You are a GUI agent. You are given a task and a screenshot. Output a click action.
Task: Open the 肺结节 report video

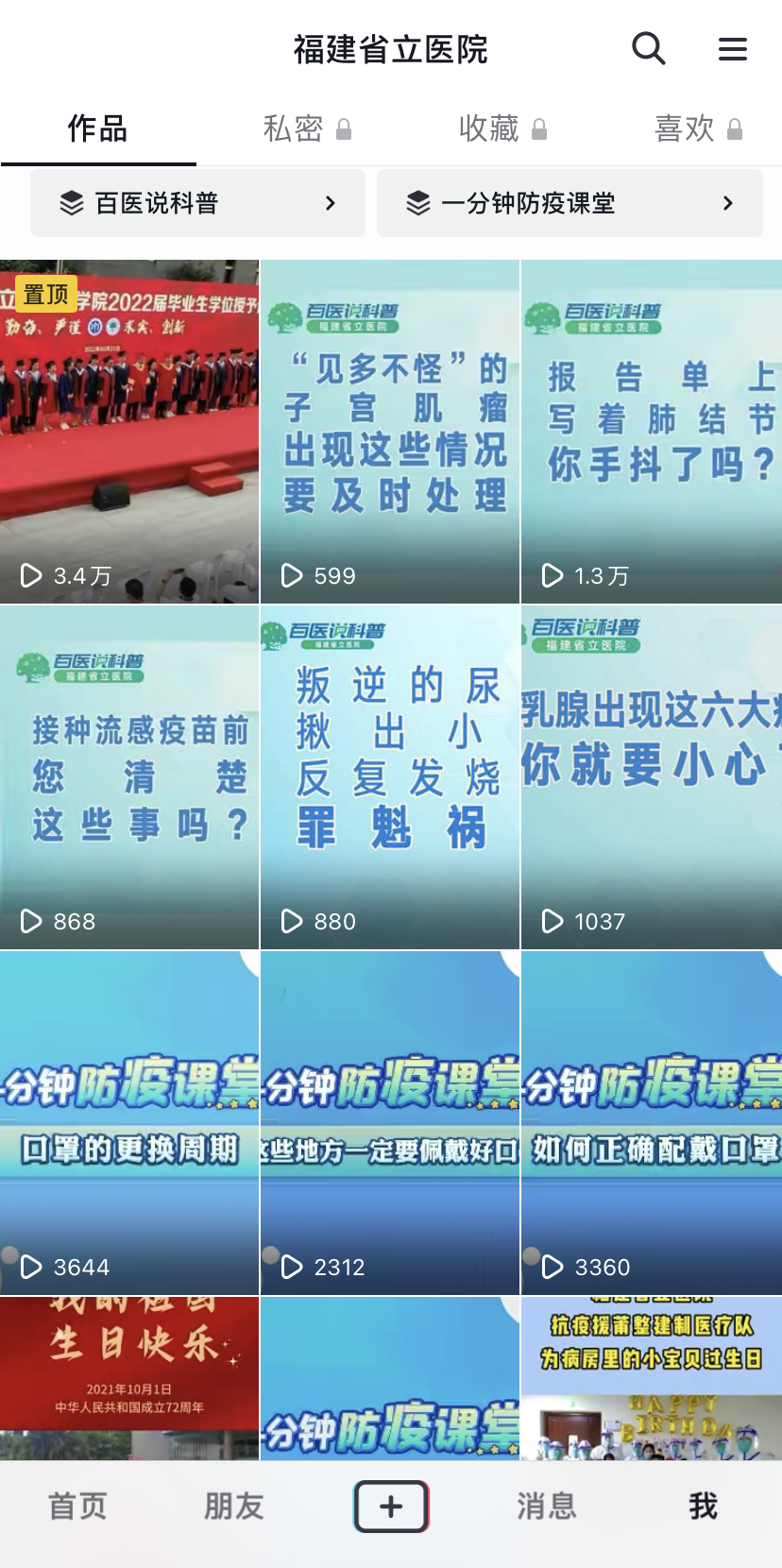point(652,432)
